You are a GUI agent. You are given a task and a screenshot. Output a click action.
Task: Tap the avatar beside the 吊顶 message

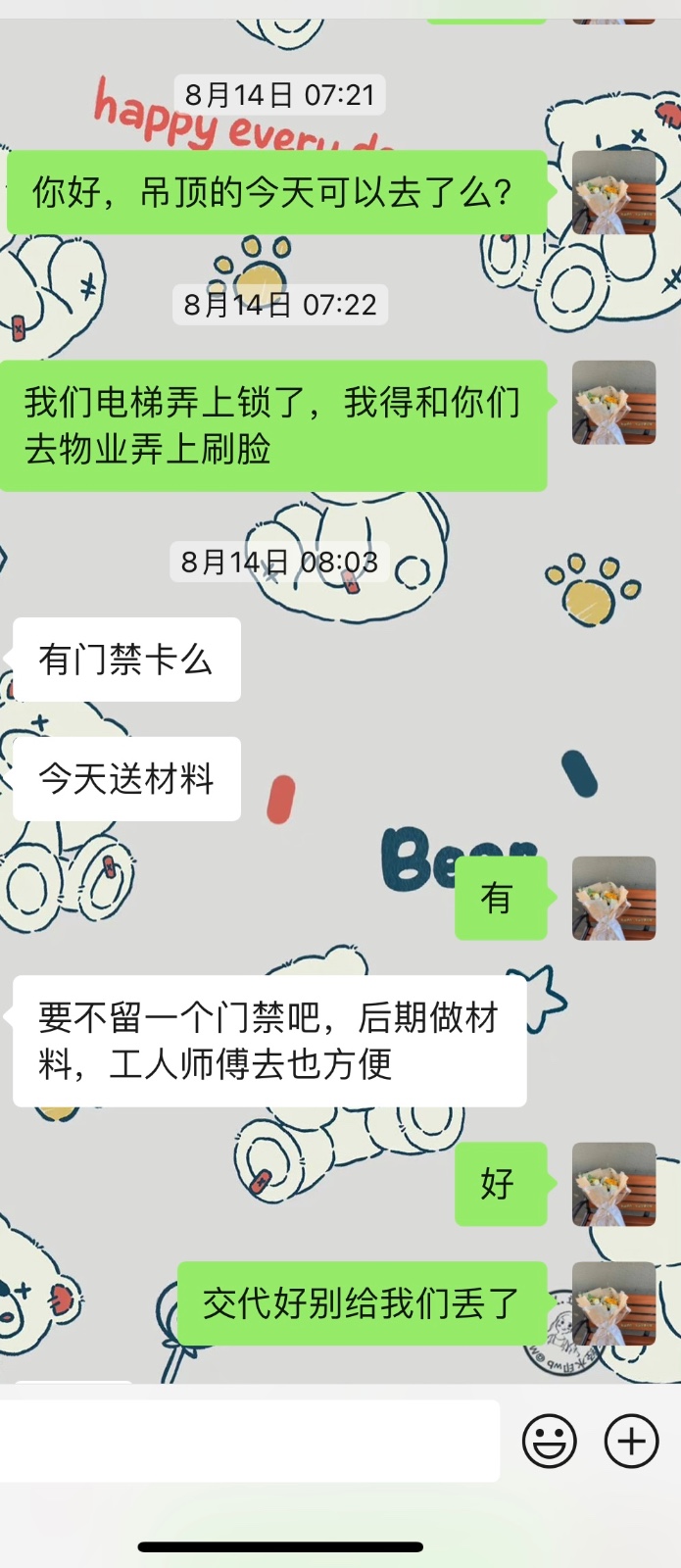pyautogui.click(x=613, y=192)
